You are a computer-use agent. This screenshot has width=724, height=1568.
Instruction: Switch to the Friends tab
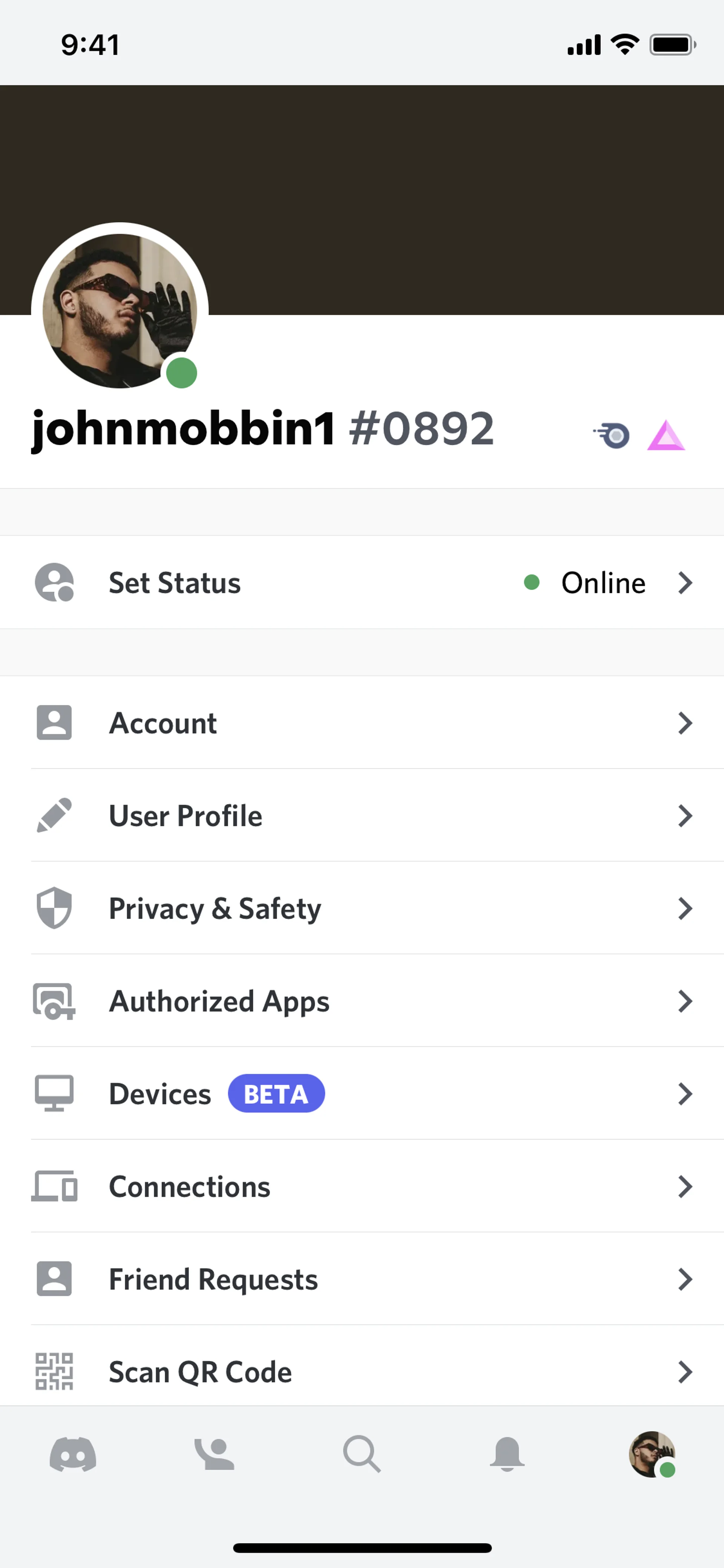pyautogui.click(x=214, y=1454)
